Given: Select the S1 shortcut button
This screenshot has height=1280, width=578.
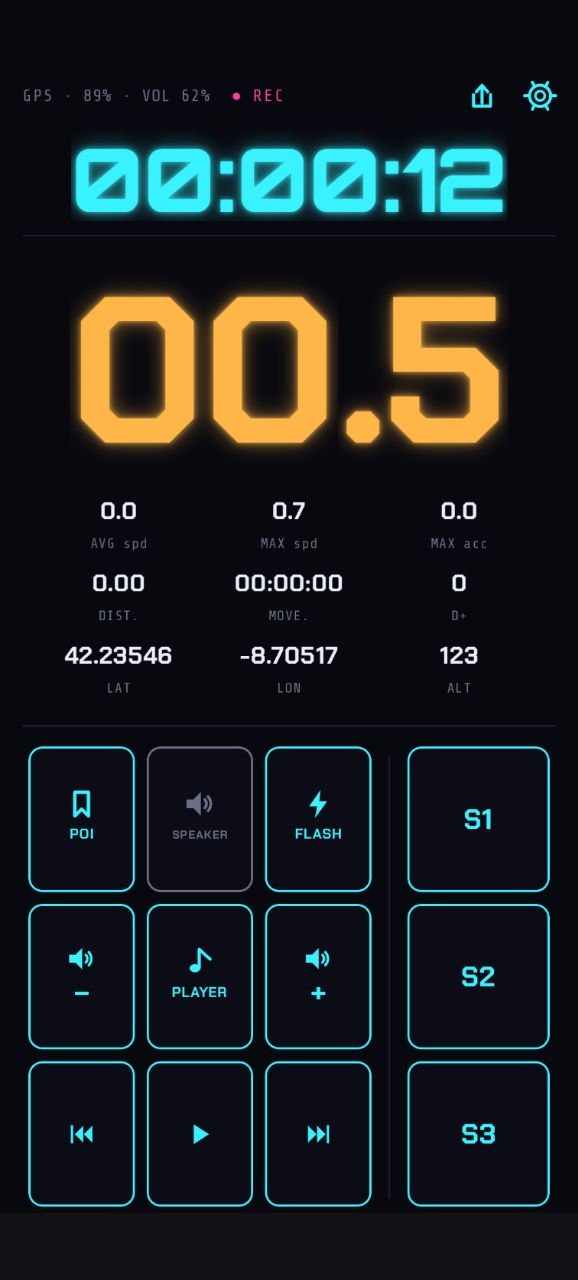Looking at the screenshot, I should click(x=478, y=819).
